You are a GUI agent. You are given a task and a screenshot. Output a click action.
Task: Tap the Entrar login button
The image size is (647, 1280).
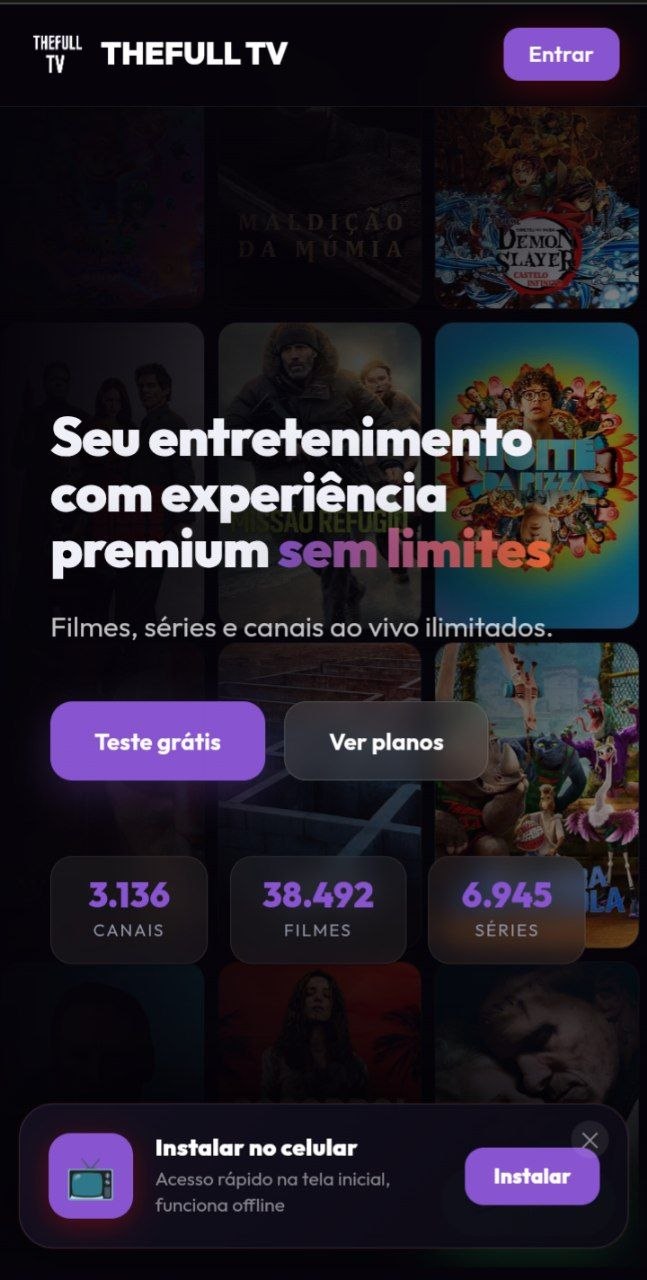pyautogui.click(x=561, y=54)
